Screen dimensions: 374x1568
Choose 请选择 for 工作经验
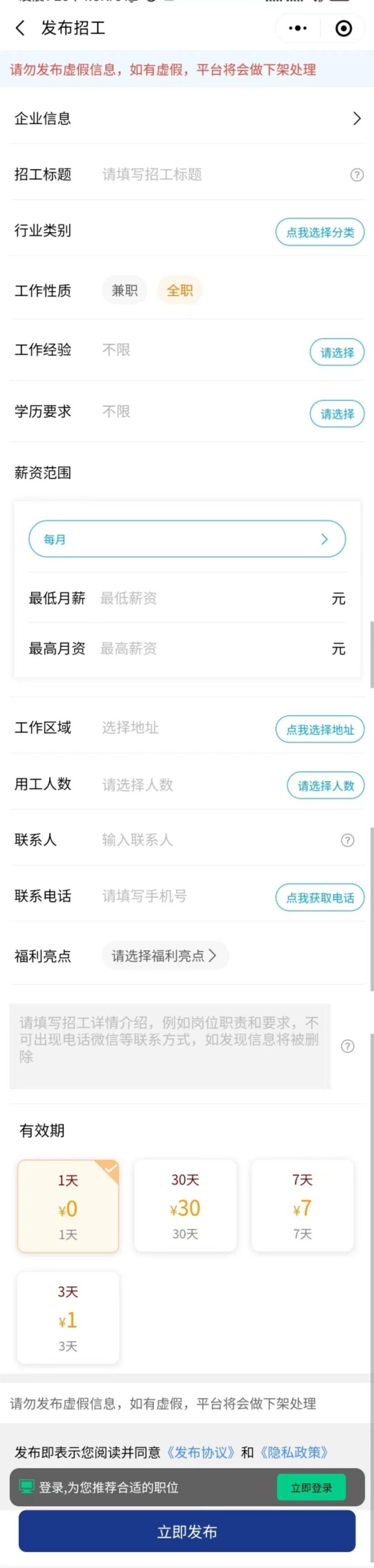(337, 352)
